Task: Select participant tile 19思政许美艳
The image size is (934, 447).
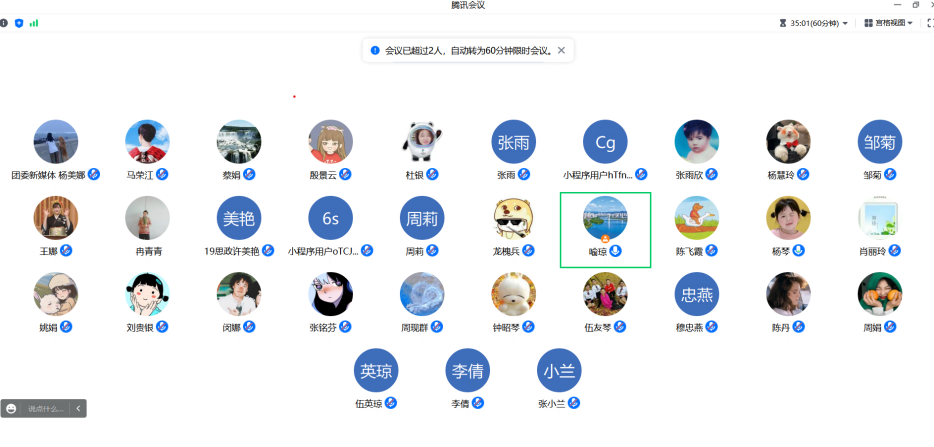Action: 239,218
